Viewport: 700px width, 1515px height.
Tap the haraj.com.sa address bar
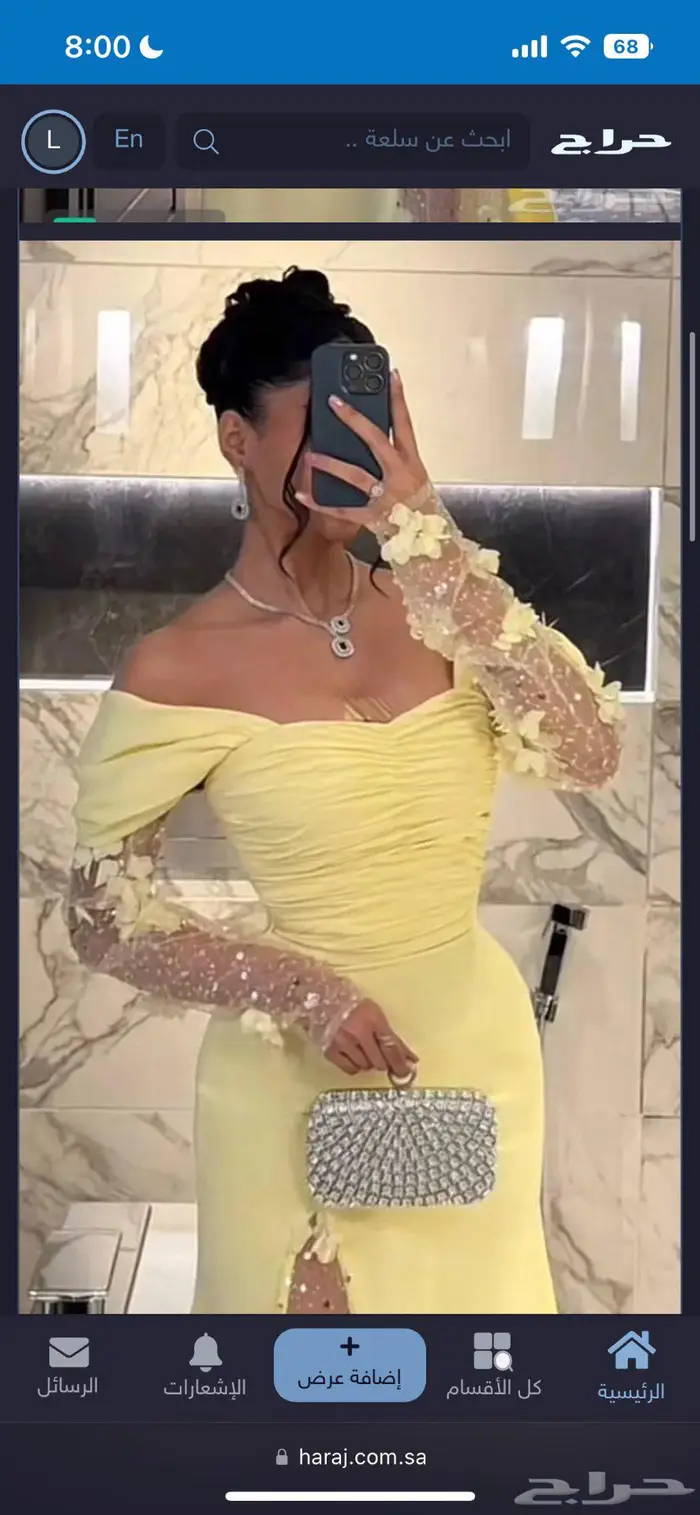point(350,1457)
